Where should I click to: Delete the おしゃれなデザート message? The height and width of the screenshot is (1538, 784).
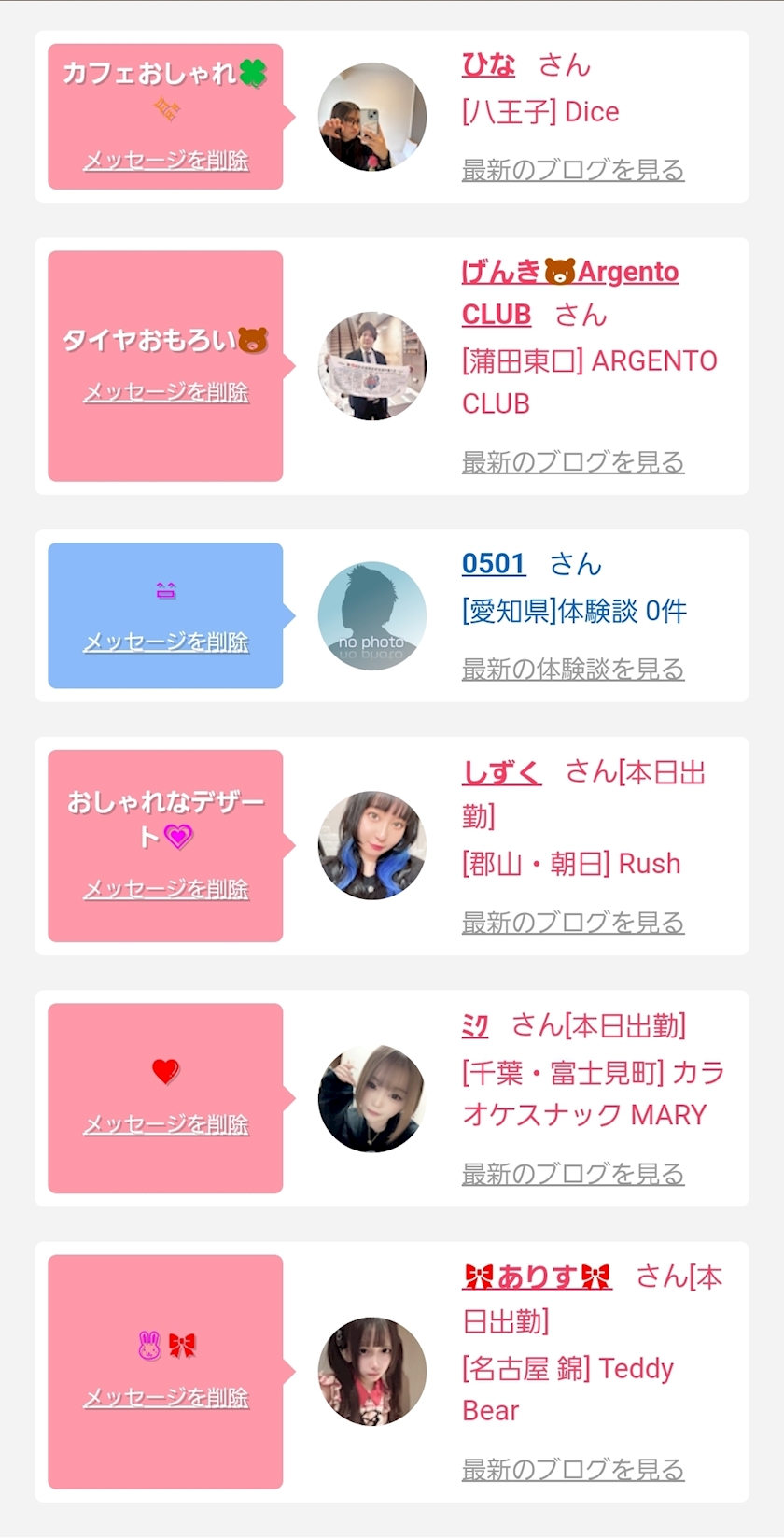[166, 889]
